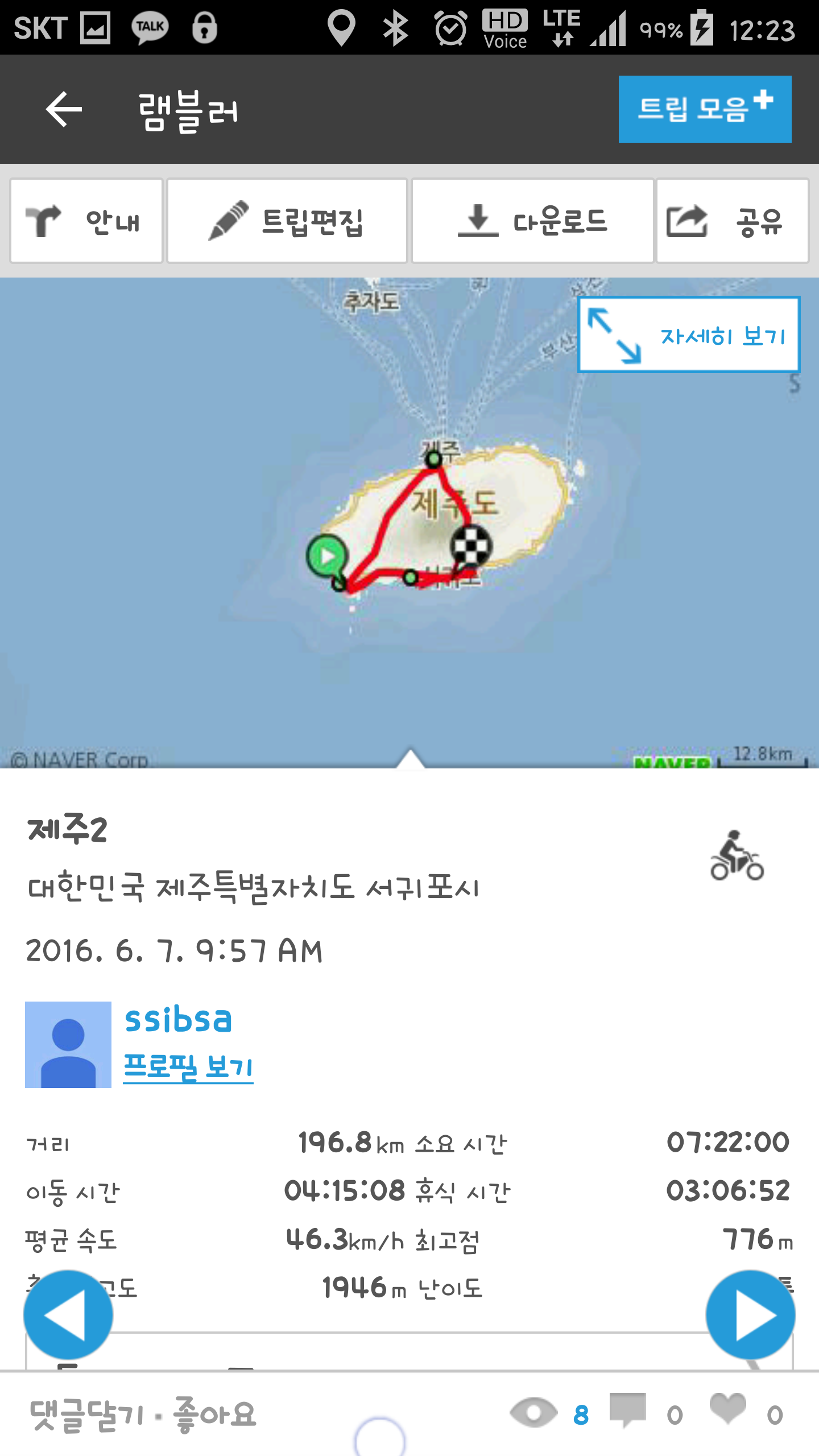Image resolution: width=819 pixels, height=1456 pixels.
Task: Tap the 트립 모음 add button
Action: pos(704,109)
